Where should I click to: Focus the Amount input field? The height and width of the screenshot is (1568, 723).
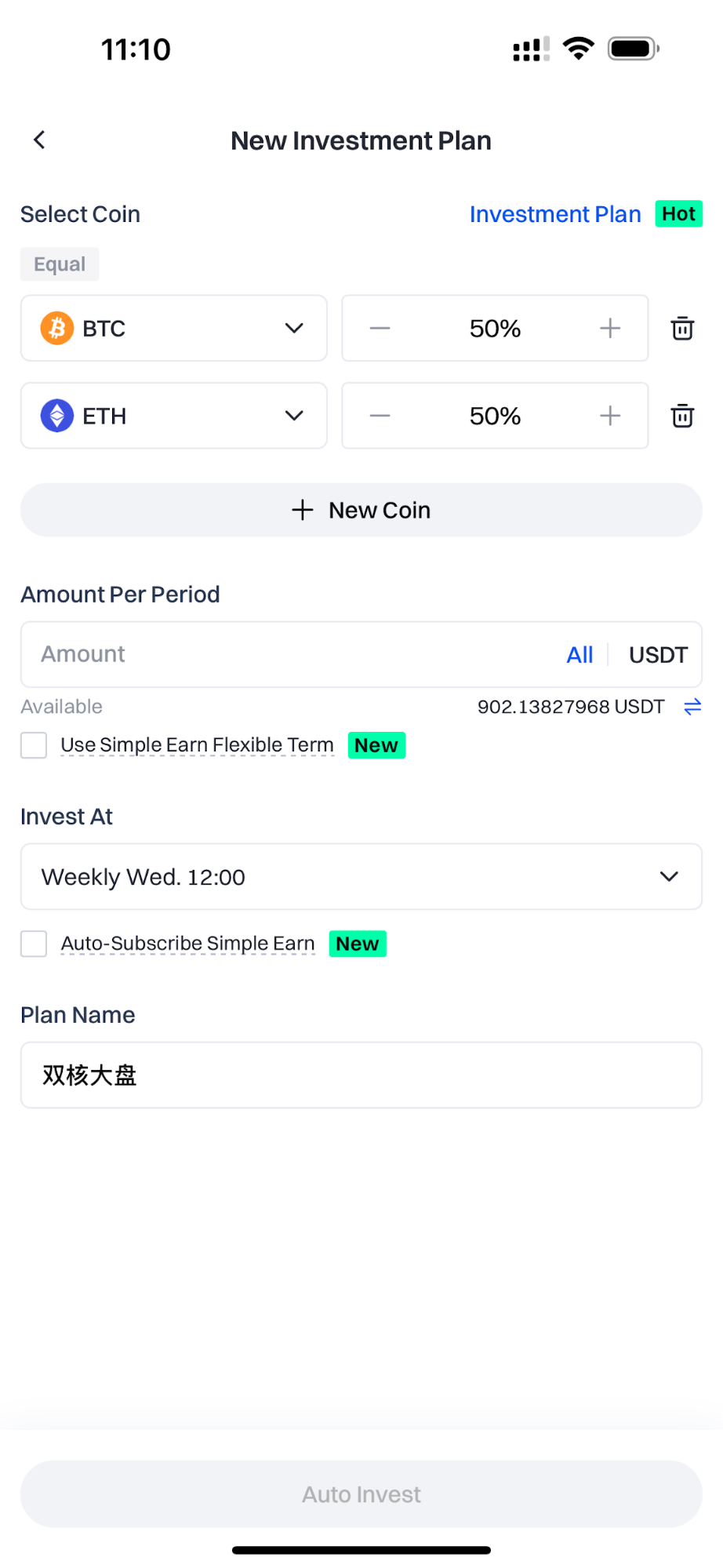tap(290, 655)
